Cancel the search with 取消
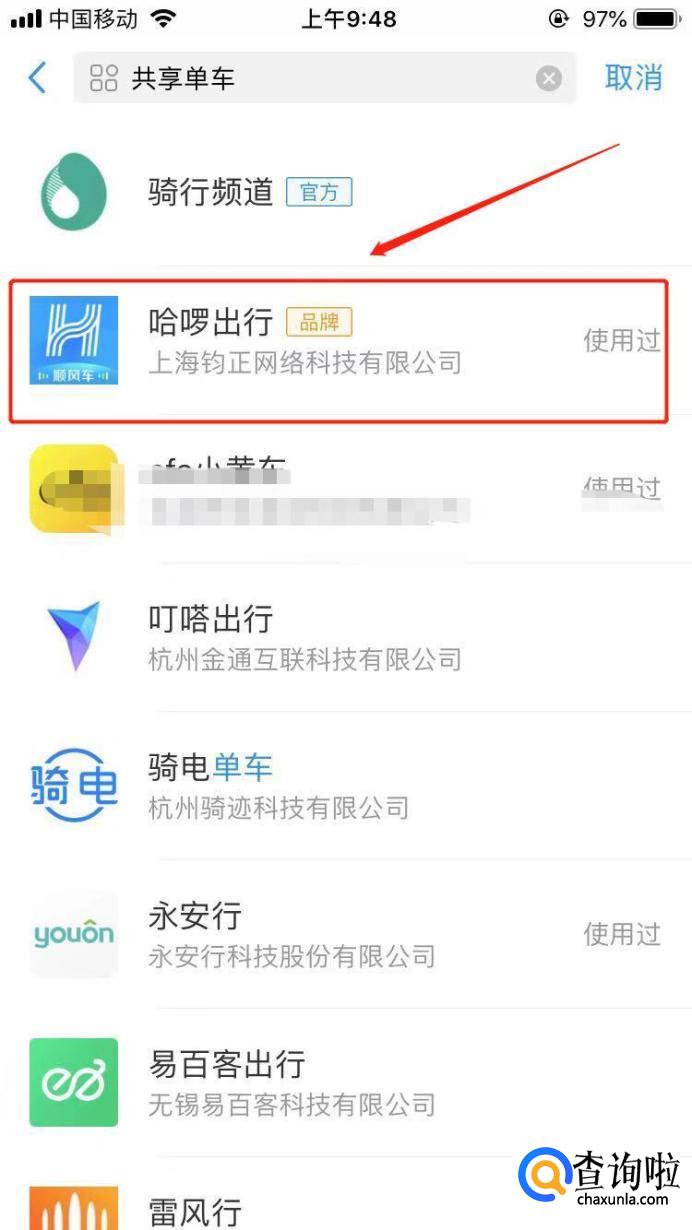The width and height of the screenshot is (692, 1230). [634, 77]
